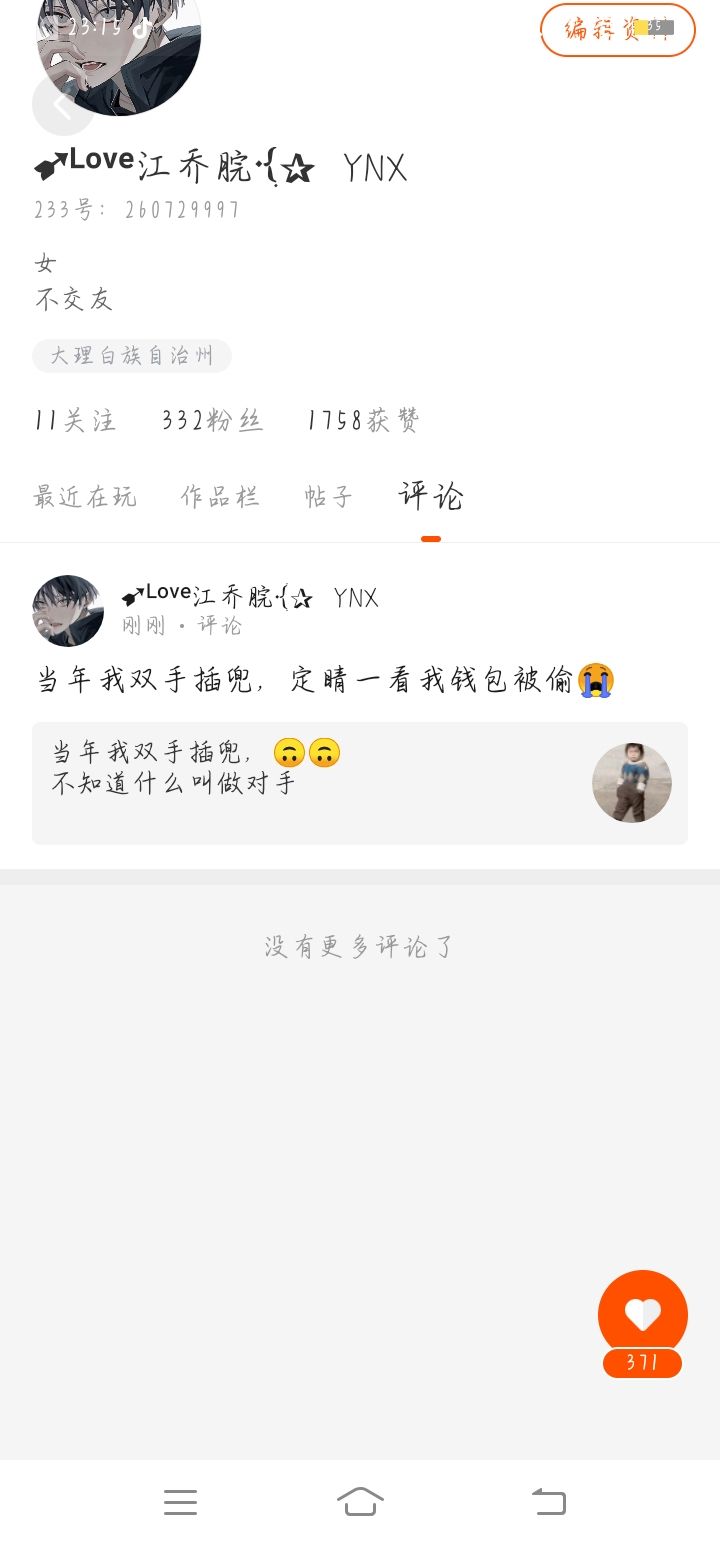Tap the system back button

coord(548,1502)
